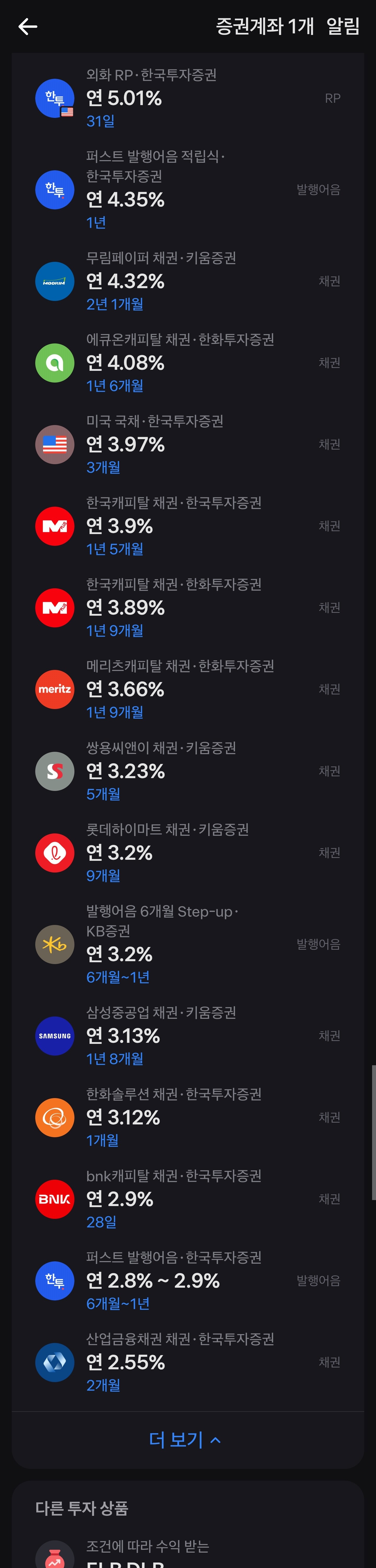376x1568 pixels.
Task: Open 발행어음 6개월 Step-up KB증권
Action: 188,944
